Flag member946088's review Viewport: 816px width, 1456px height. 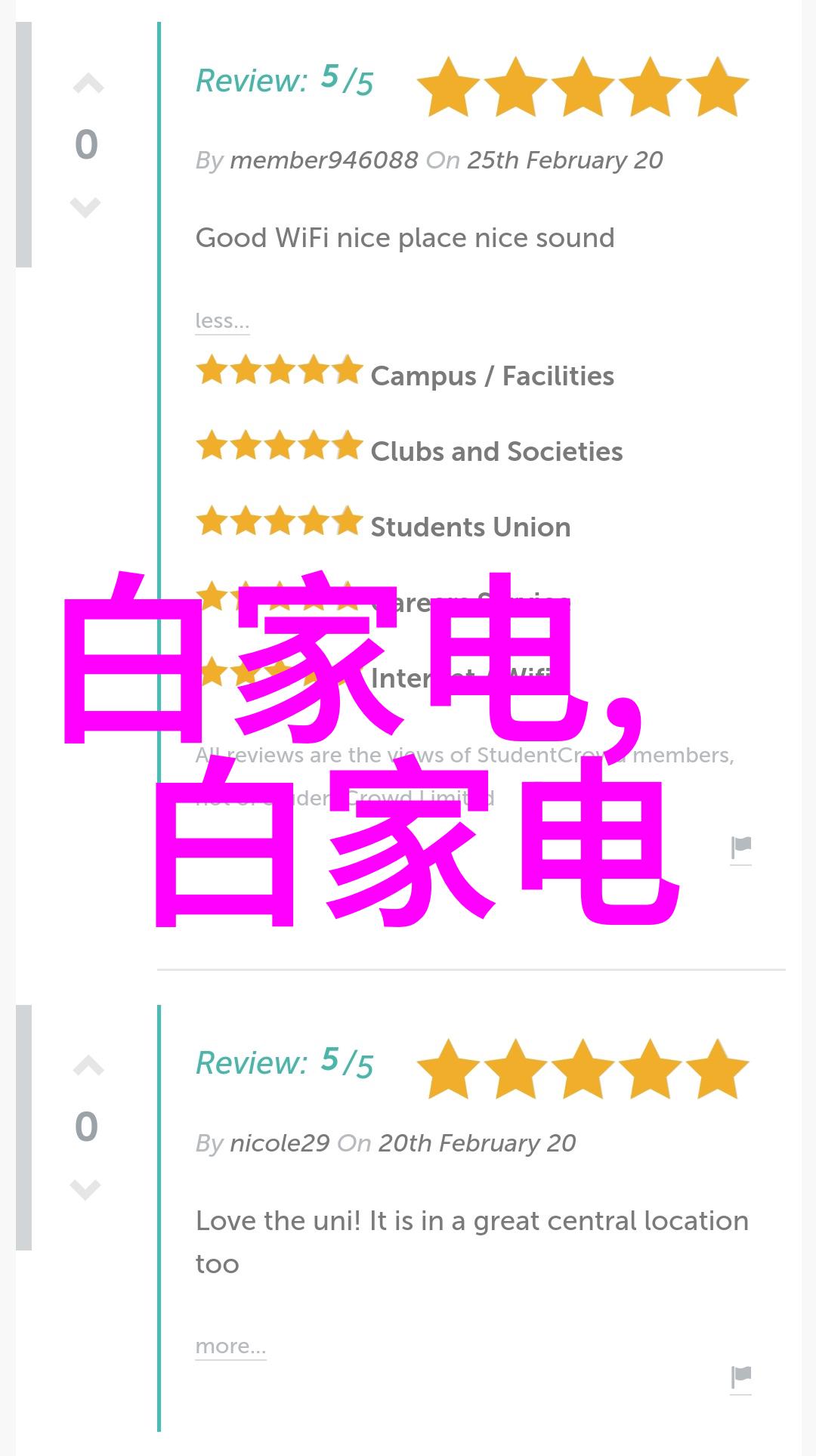tap(740, 848)
